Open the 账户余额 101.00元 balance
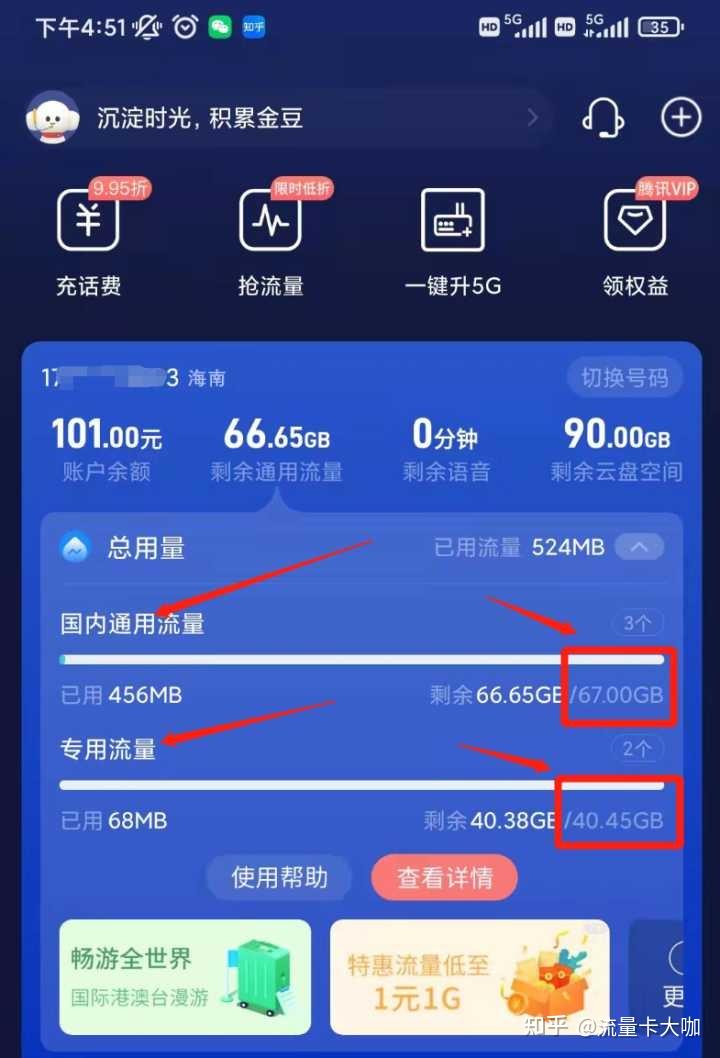This screenshot has height=1058, width=720. tap(106, 449)
